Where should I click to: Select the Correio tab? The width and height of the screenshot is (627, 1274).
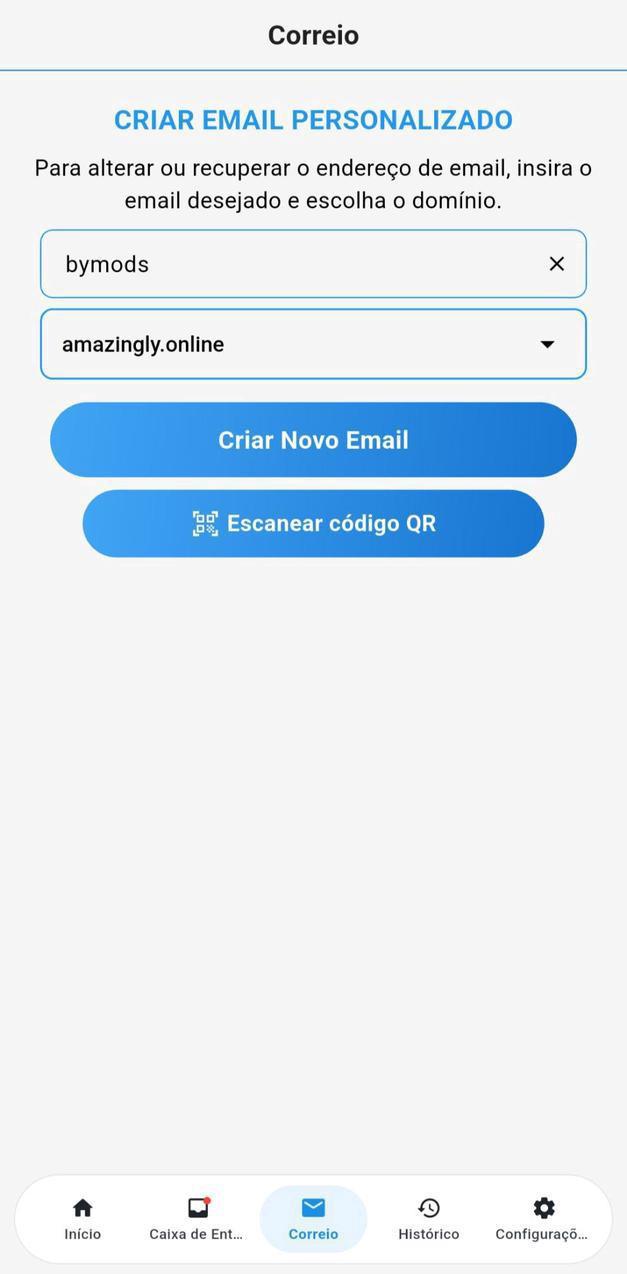click(x=313, y=1218)
